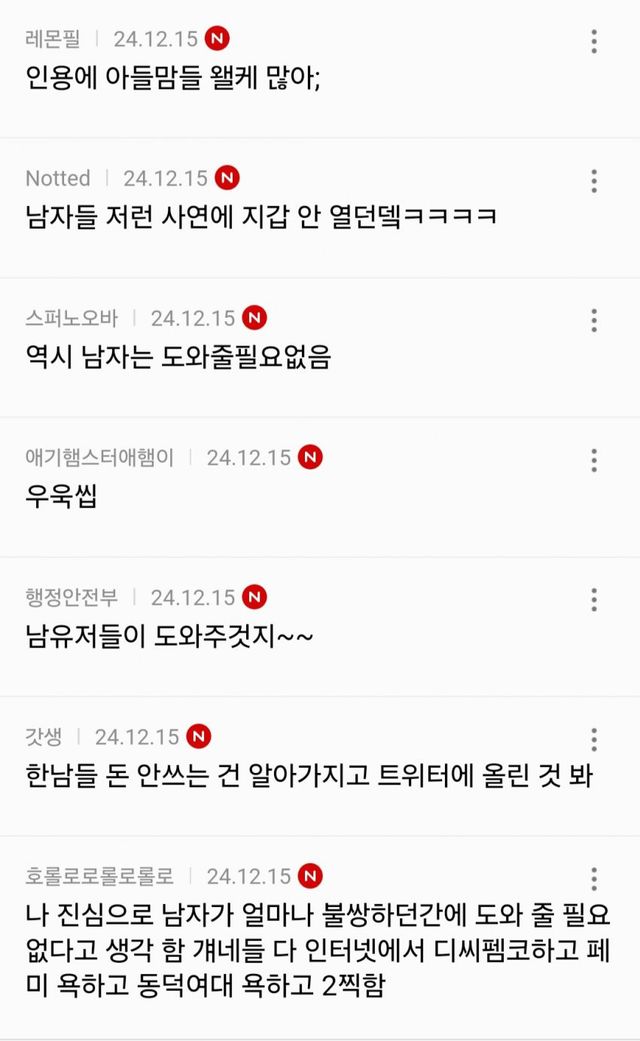Open the overflow menu on 레몬필's comment
The width and height of the screenshot is (640, 1041).
click(594, 41)
